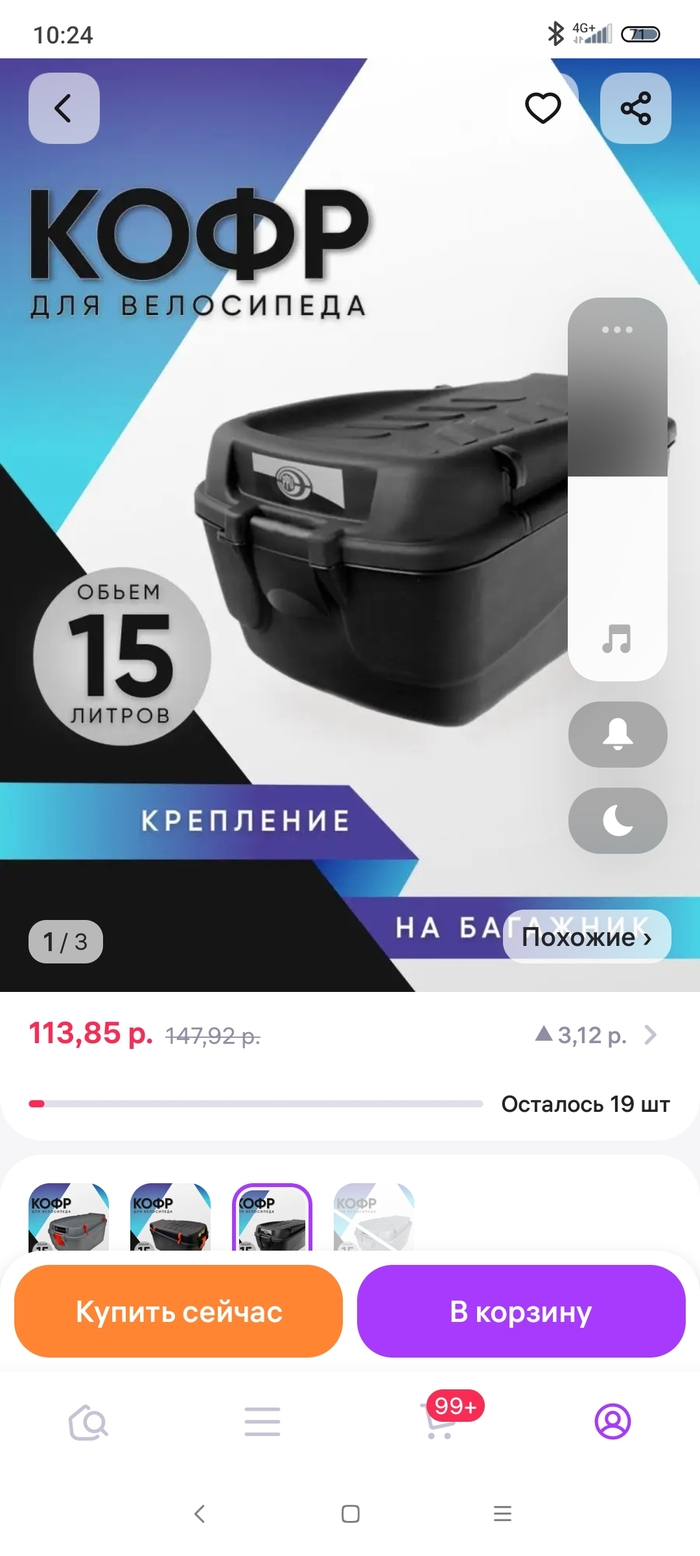Image resolution: width=700 pixels, height=1556 pixels.
Task: Add the bike case to favorites
Action: pos(543,108)
